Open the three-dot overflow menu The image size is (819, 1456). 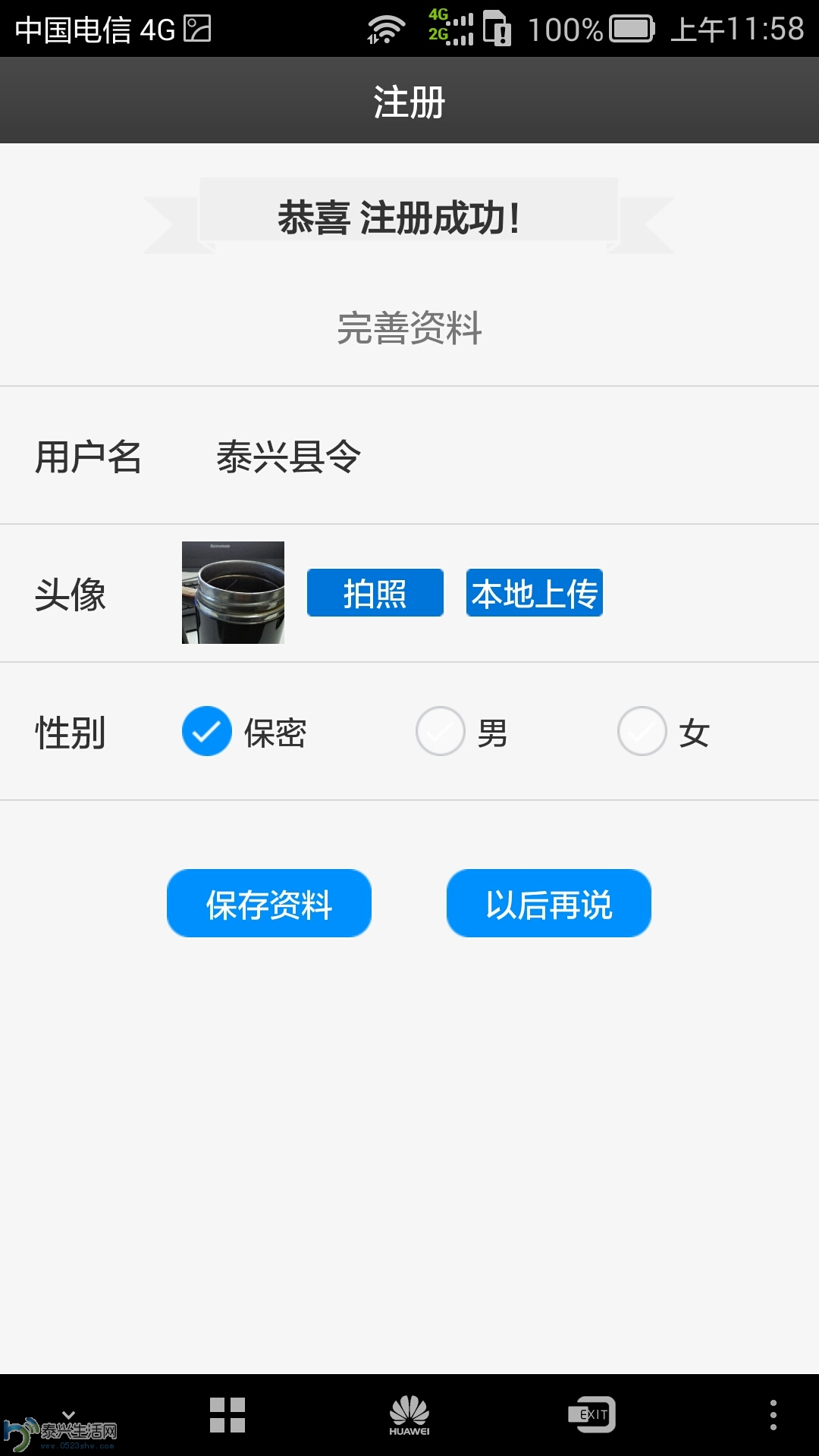tap(773, 1415)
